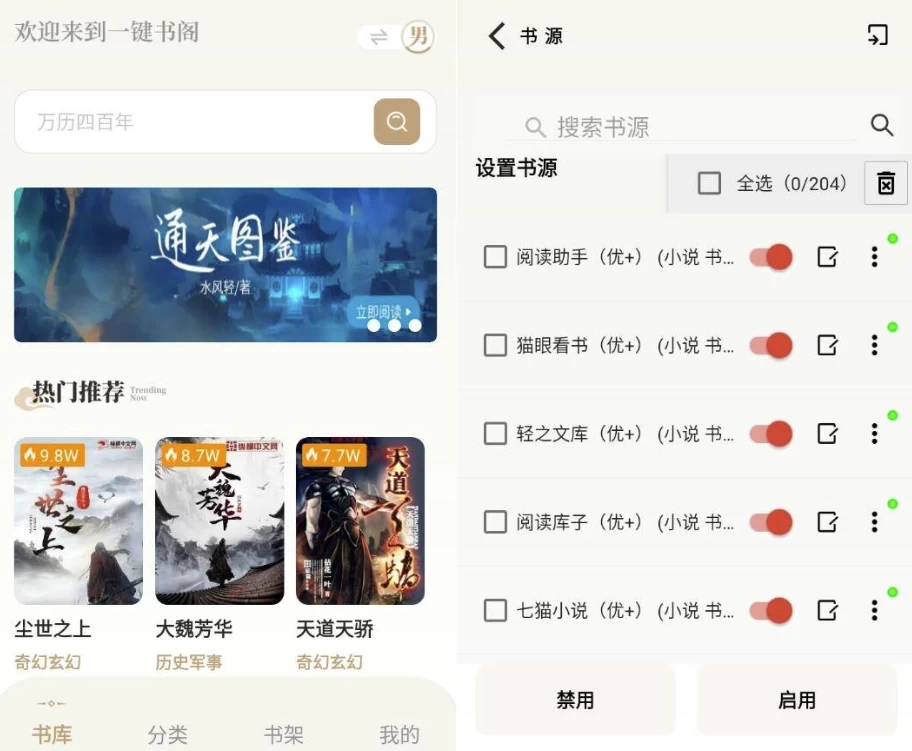Edit the 轻之文库 source
The height and width of the screenshot is (751, 912).
click(x=827, y=434)
